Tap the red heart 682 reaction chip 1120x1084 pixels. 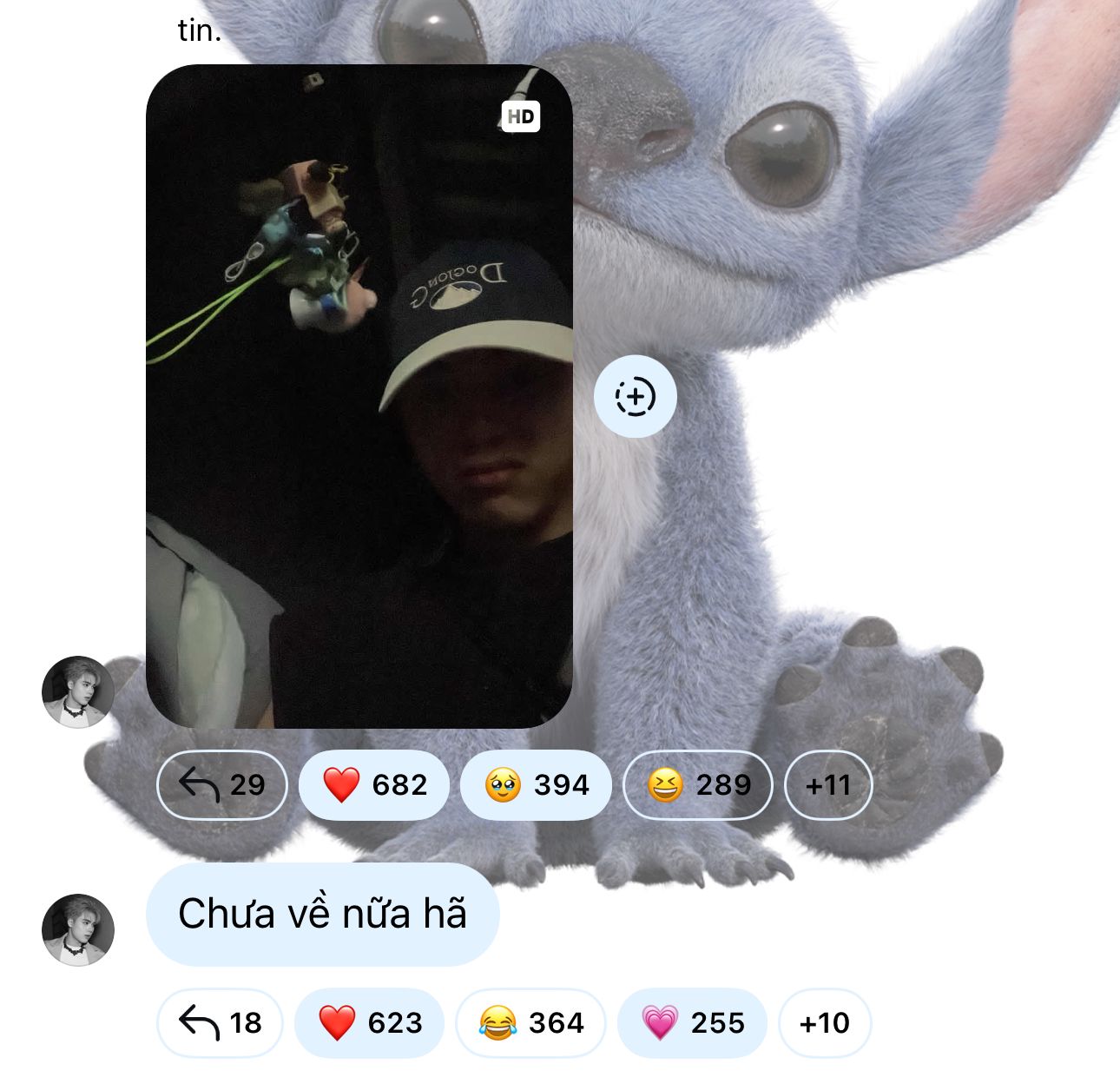click(x=374, y=785)
